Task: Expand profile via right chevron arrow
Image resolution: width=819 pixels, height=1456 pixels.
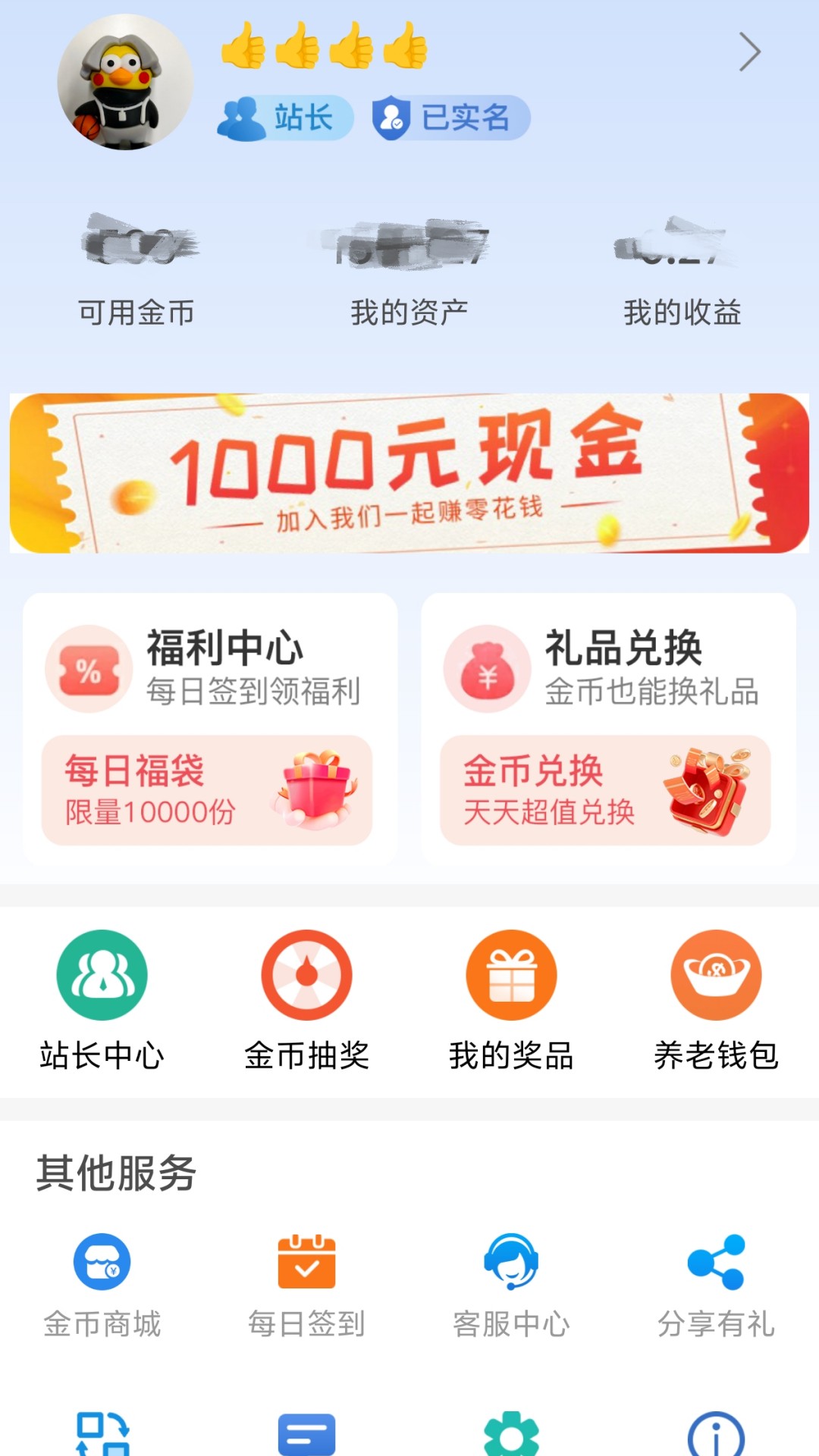Action: click(749, 52)
